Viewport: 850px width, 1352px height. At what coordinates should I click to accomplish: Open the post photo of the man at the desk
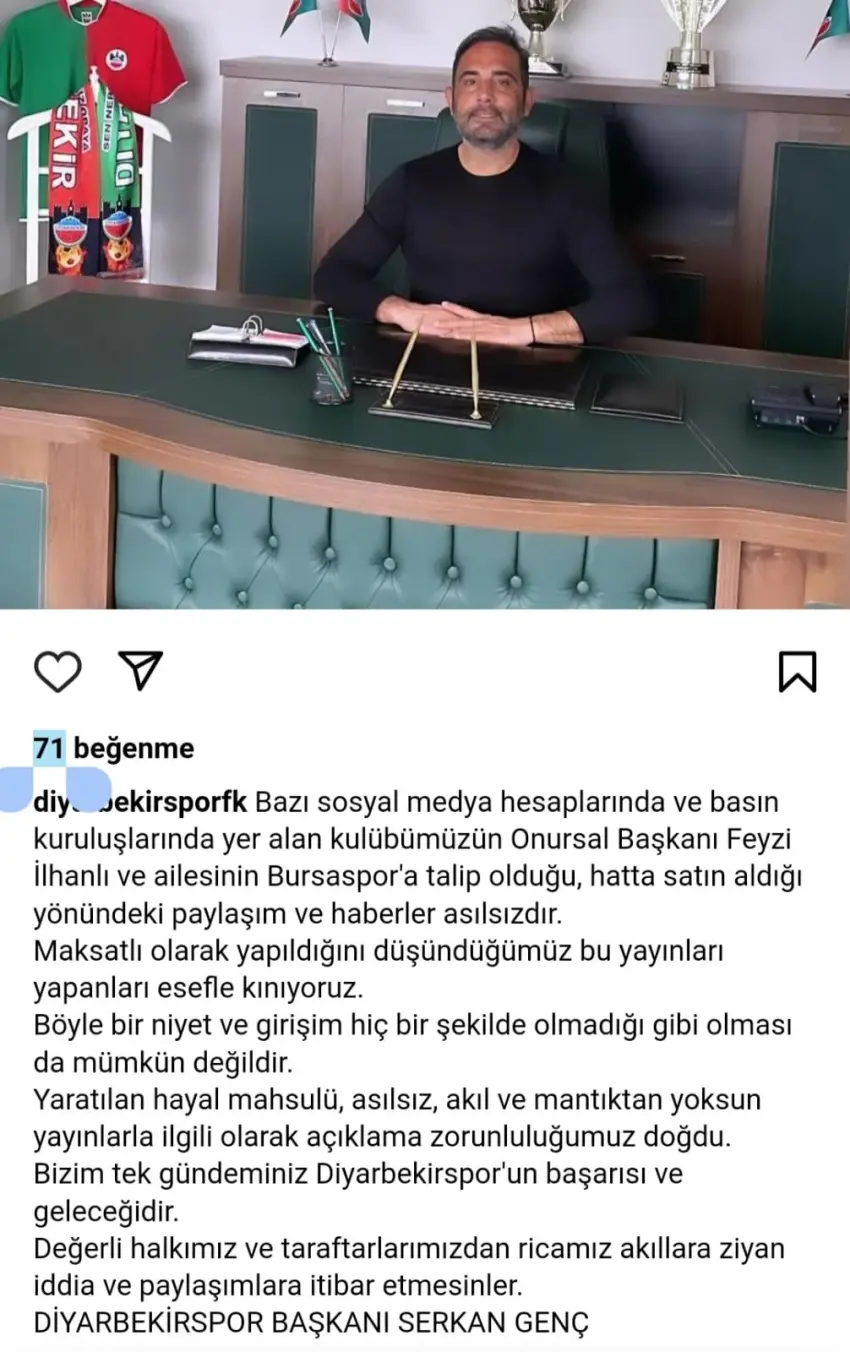[x=425, y=304]
